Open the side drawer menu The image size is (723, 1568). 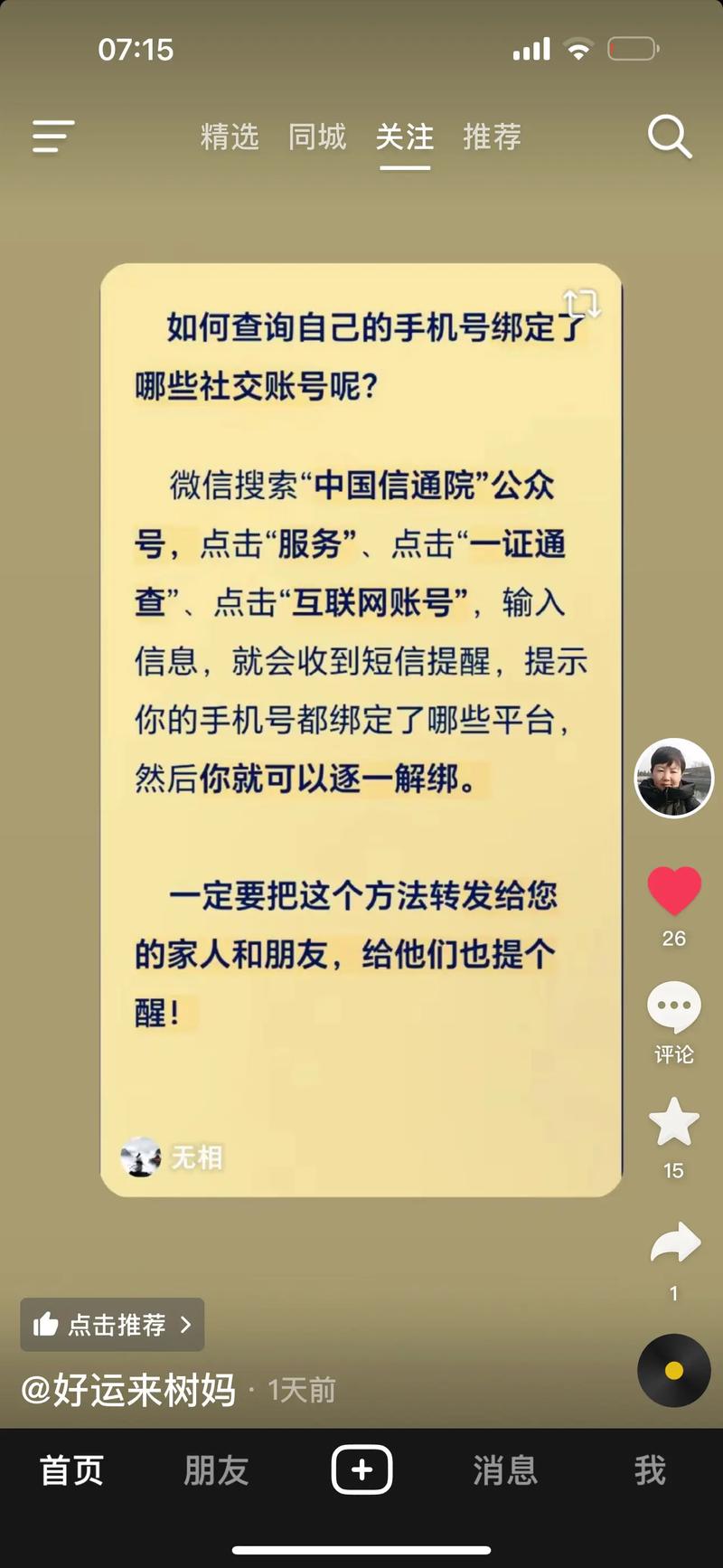(53, 137)
